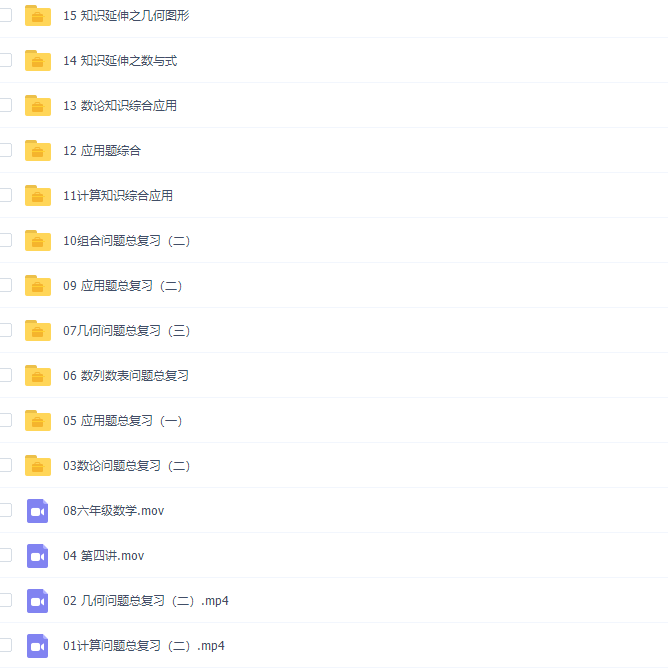The width and height of the screenshot is (668, 670).
Task: Open the 12 应用题综合 folder
Action: pos(101,151)
